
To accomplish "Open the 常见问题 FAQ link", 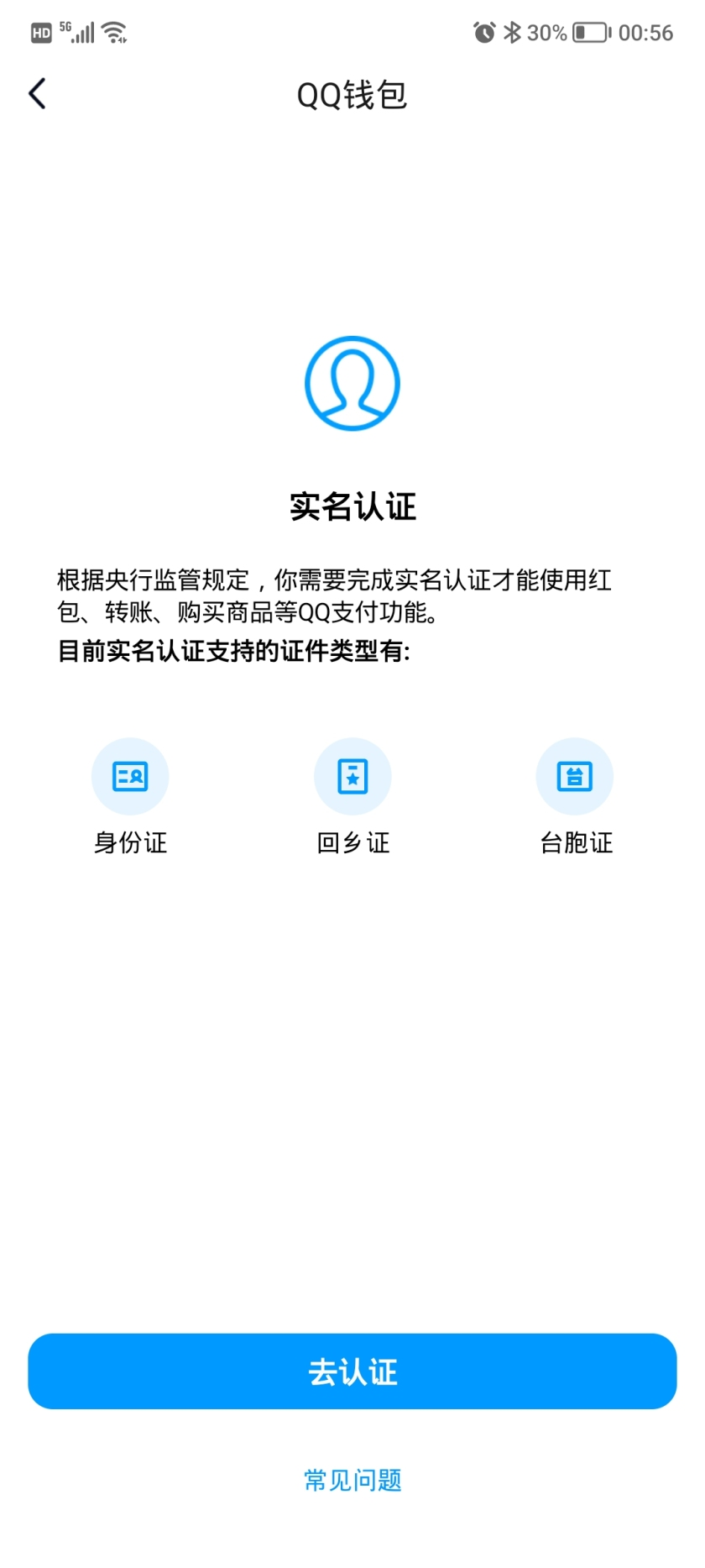I will pos(352,1479).
